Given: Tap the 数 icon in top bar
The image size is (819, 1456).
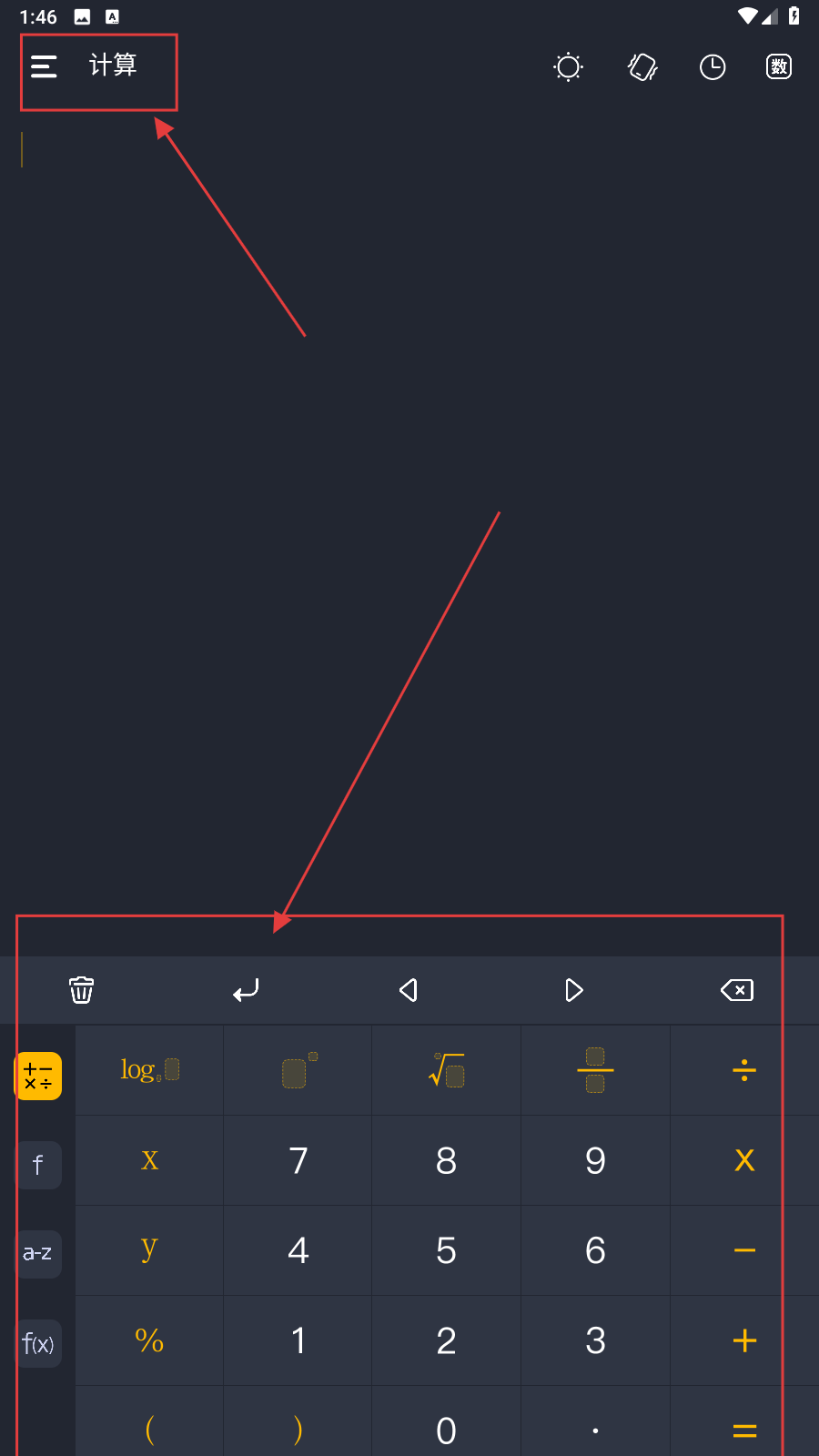Looking at the screenshot, I should 779,67.
